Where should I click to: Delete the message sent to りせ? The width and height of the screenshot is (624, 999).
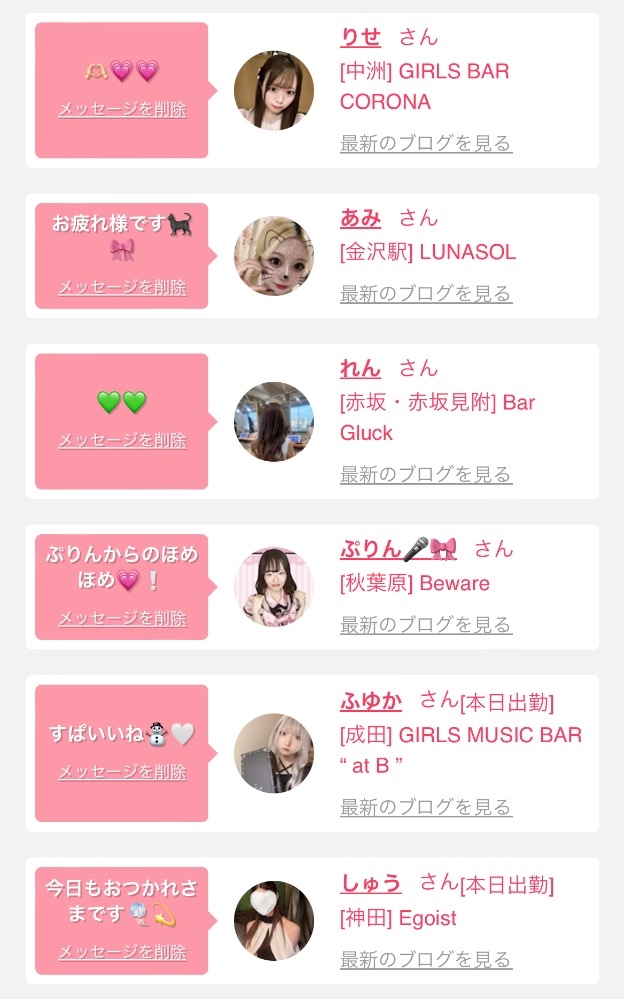point(122,109)
